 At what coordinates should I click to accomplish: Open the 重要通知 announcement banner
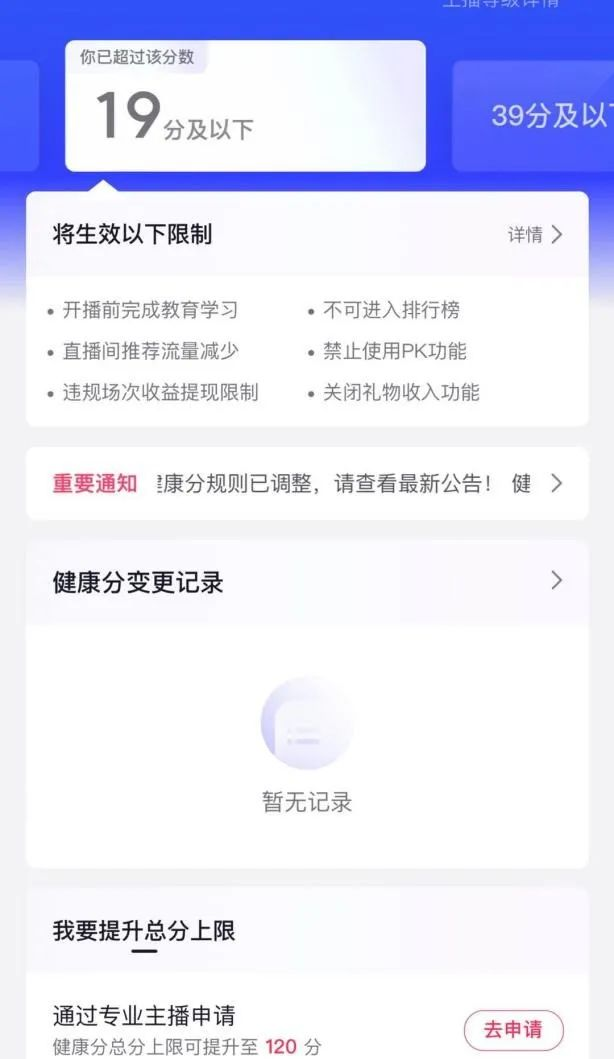tap(307, 484)
